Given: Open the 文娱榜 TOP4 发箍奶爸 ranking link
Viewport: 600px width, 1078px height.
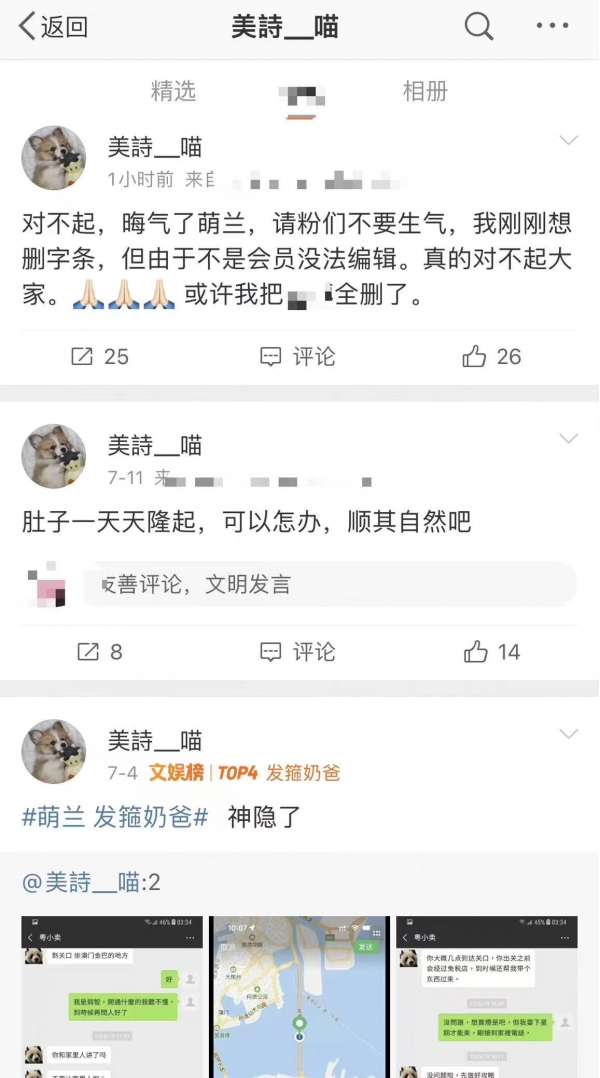Looking at the screenshot, I should click(245, 773).
